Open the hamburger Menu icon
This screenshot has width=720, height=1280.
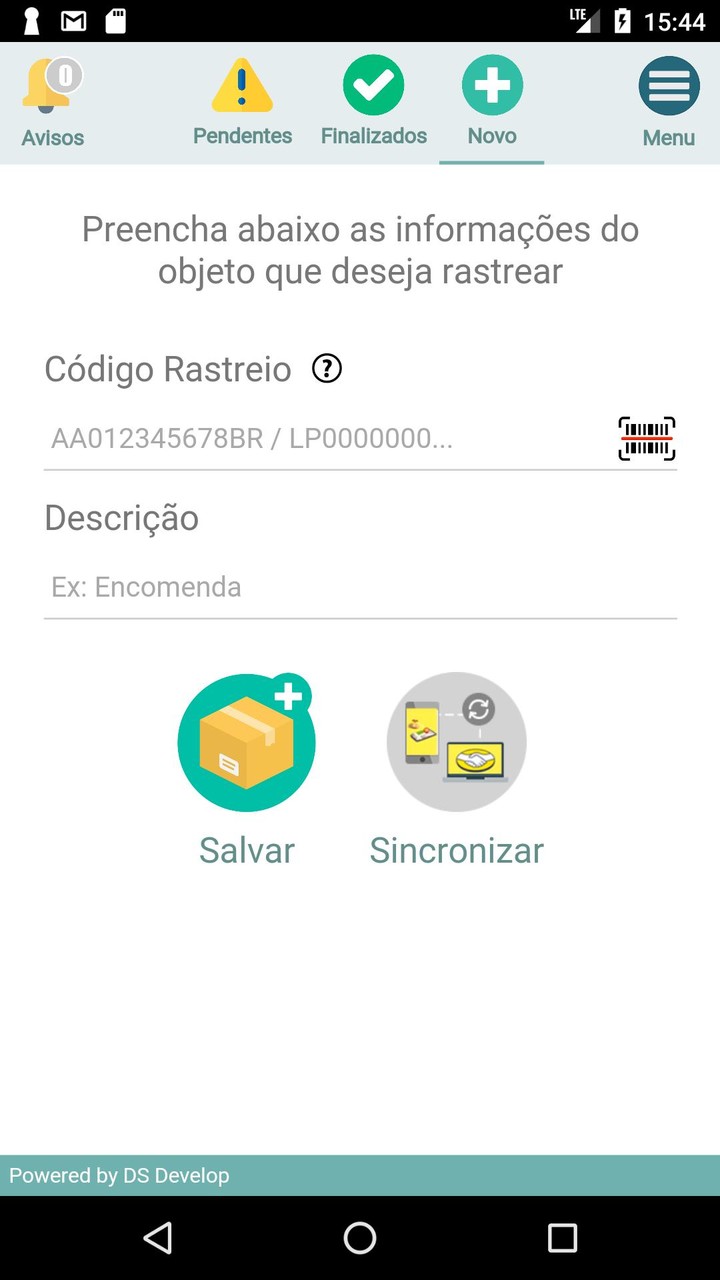668,85
